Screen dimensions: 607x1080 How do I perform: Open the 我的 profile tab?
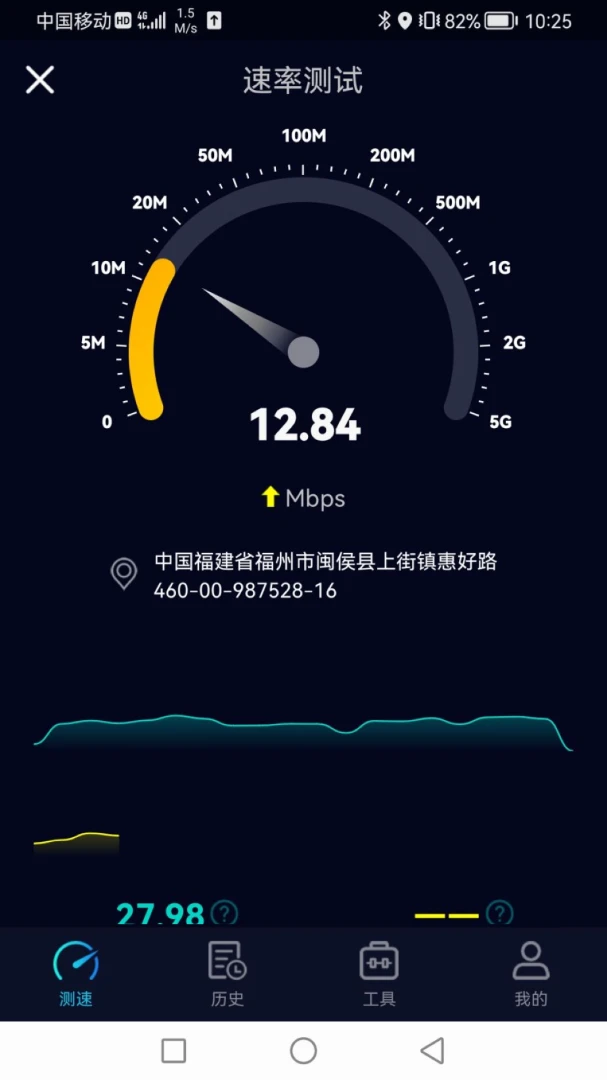point(531,973)
